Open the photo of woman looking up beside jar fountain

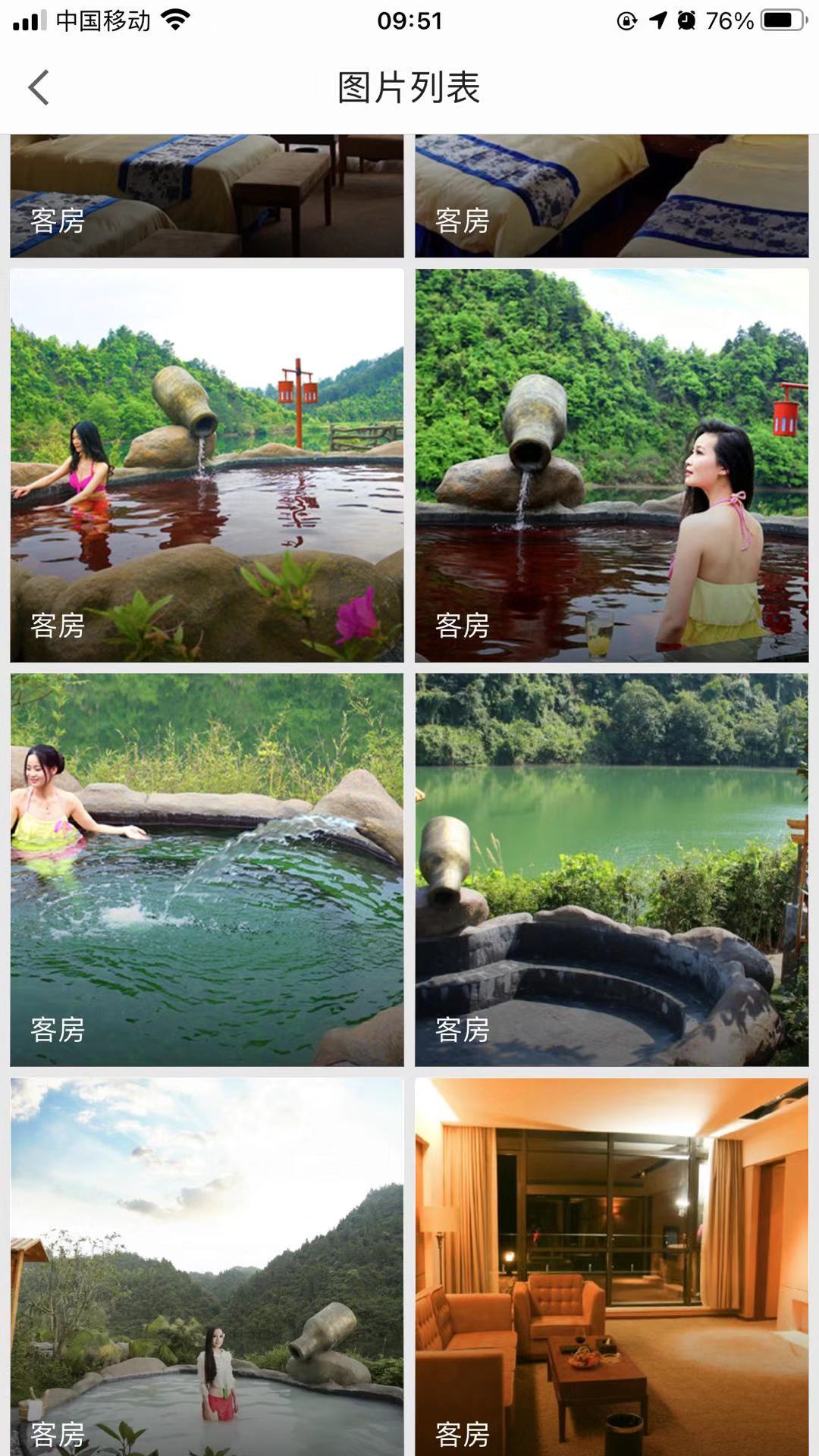pyautogui.click(x=612, y=465)
